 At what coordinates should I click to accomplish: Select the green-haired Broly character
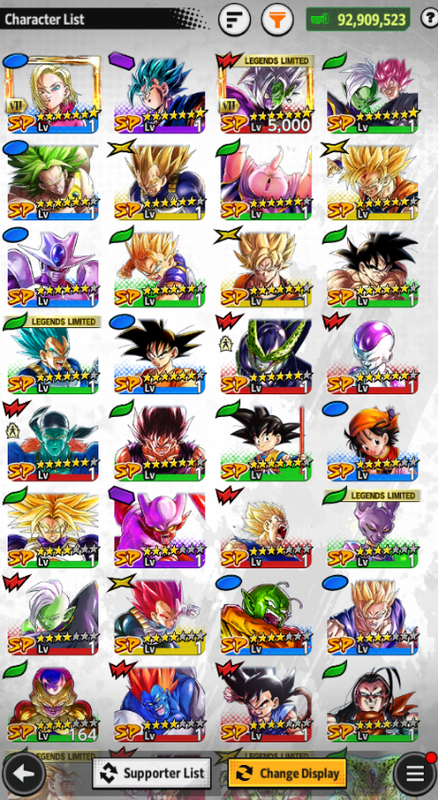(x=53, y=182)
